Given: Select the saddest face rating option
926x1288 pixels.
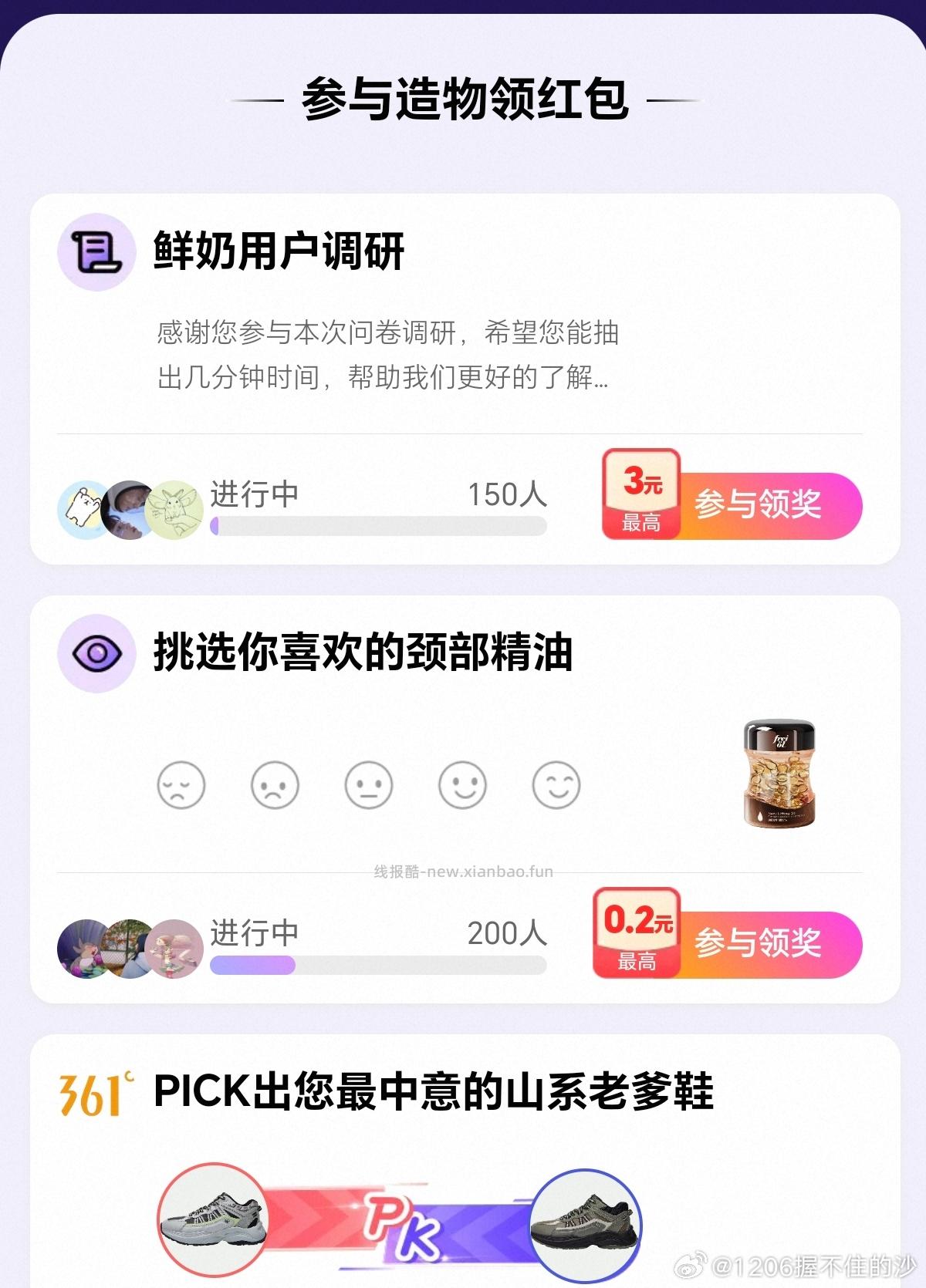Looking at the screenshot, I should click(x=182, y=784).
